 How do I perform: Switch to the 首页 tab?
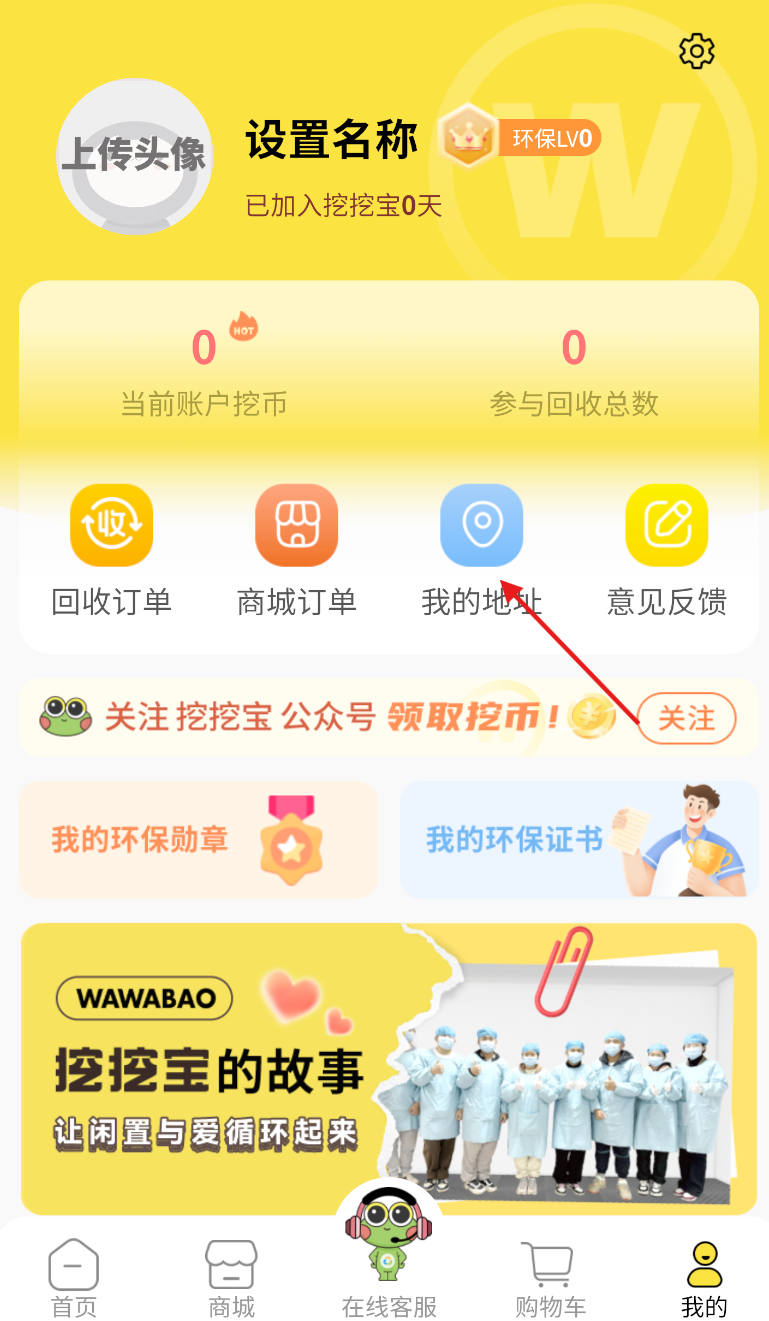coord(74,1279)
